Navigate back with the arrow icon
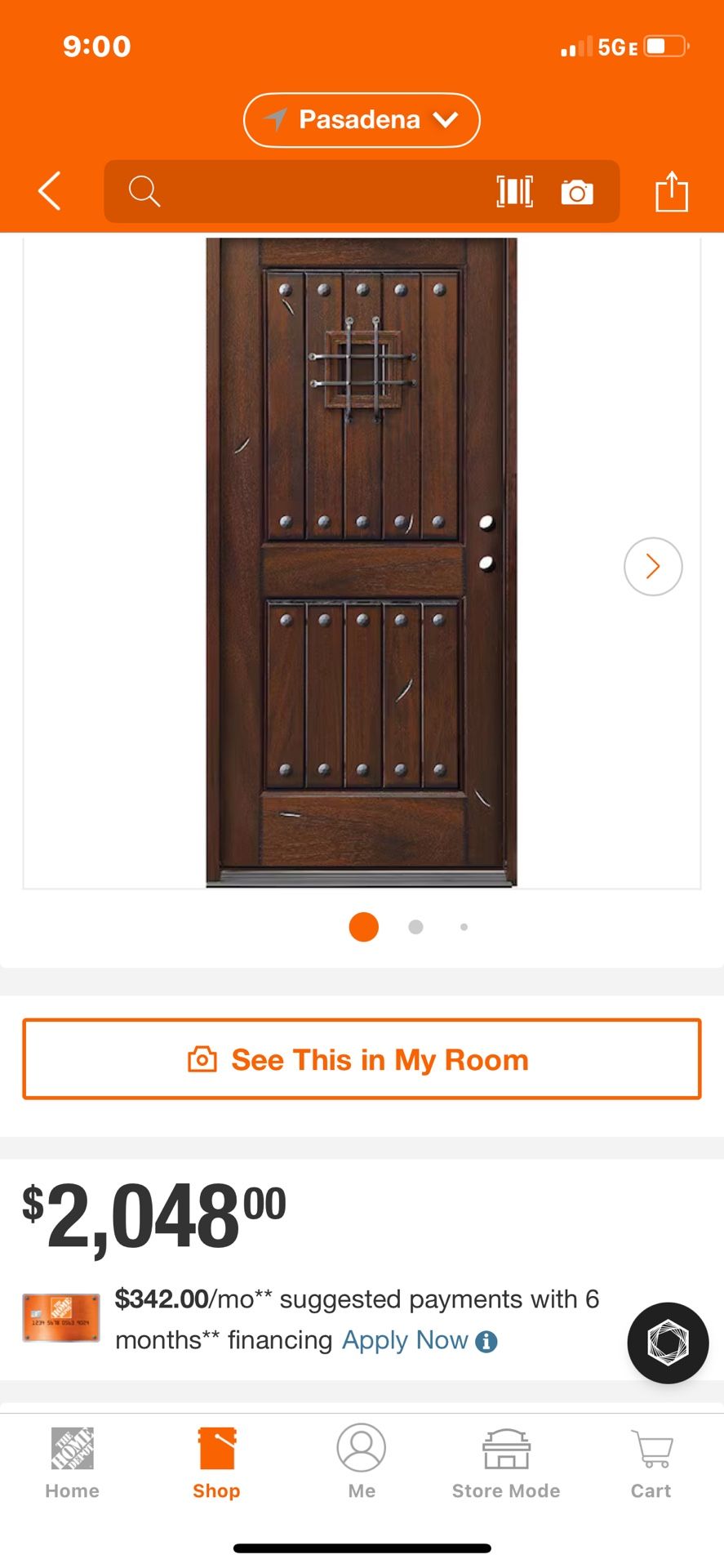The width and height of the screenshot is (724, 1568). [x=48, y=192]
